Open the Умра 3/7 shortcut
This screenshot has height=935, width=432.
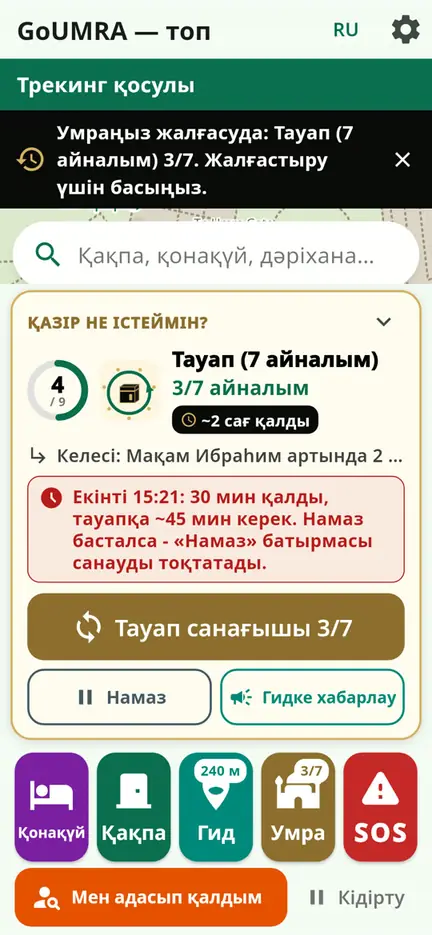point(298,807)
